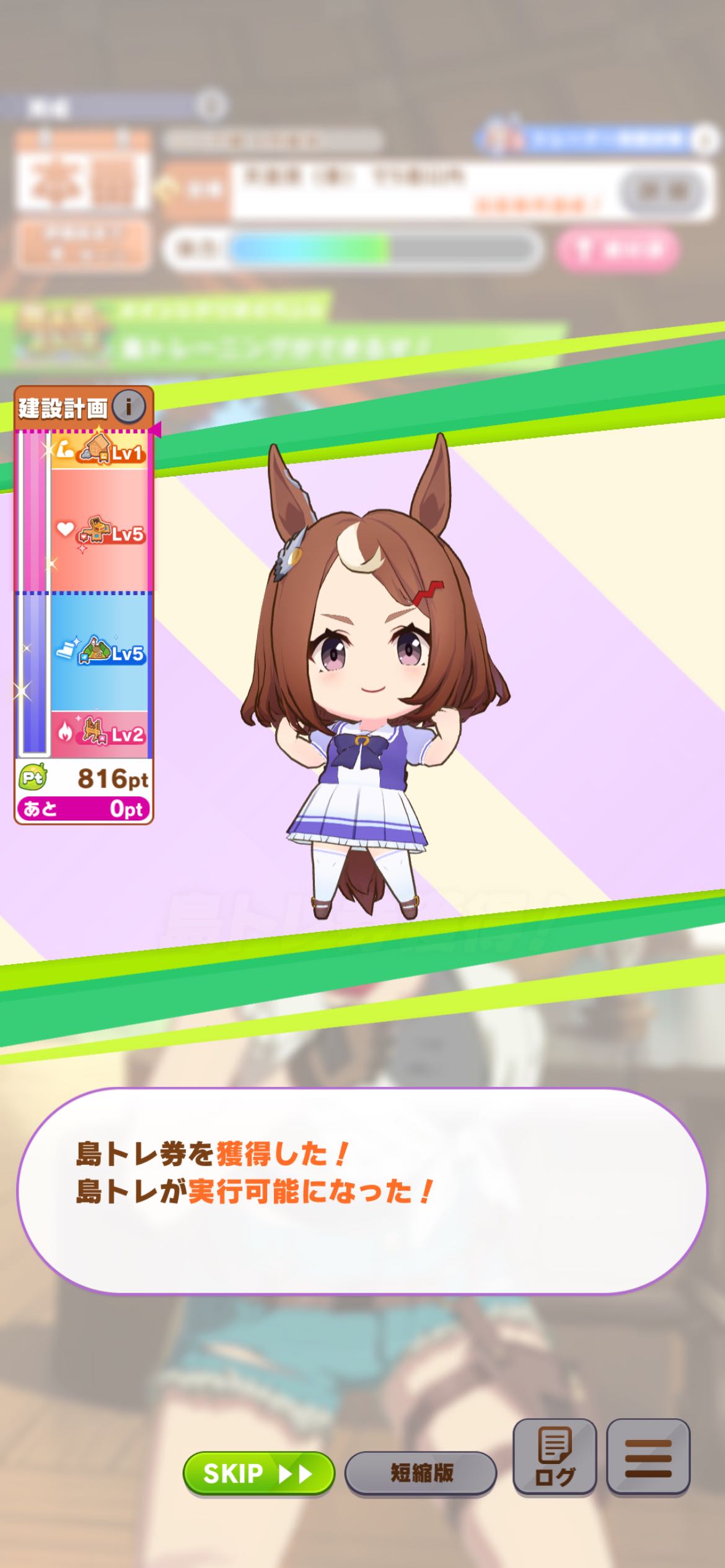Skip the event with the SKIP button
The width and height of the screenshot is (725, 1568).
pyautogui.click(x=258, y=1473)
